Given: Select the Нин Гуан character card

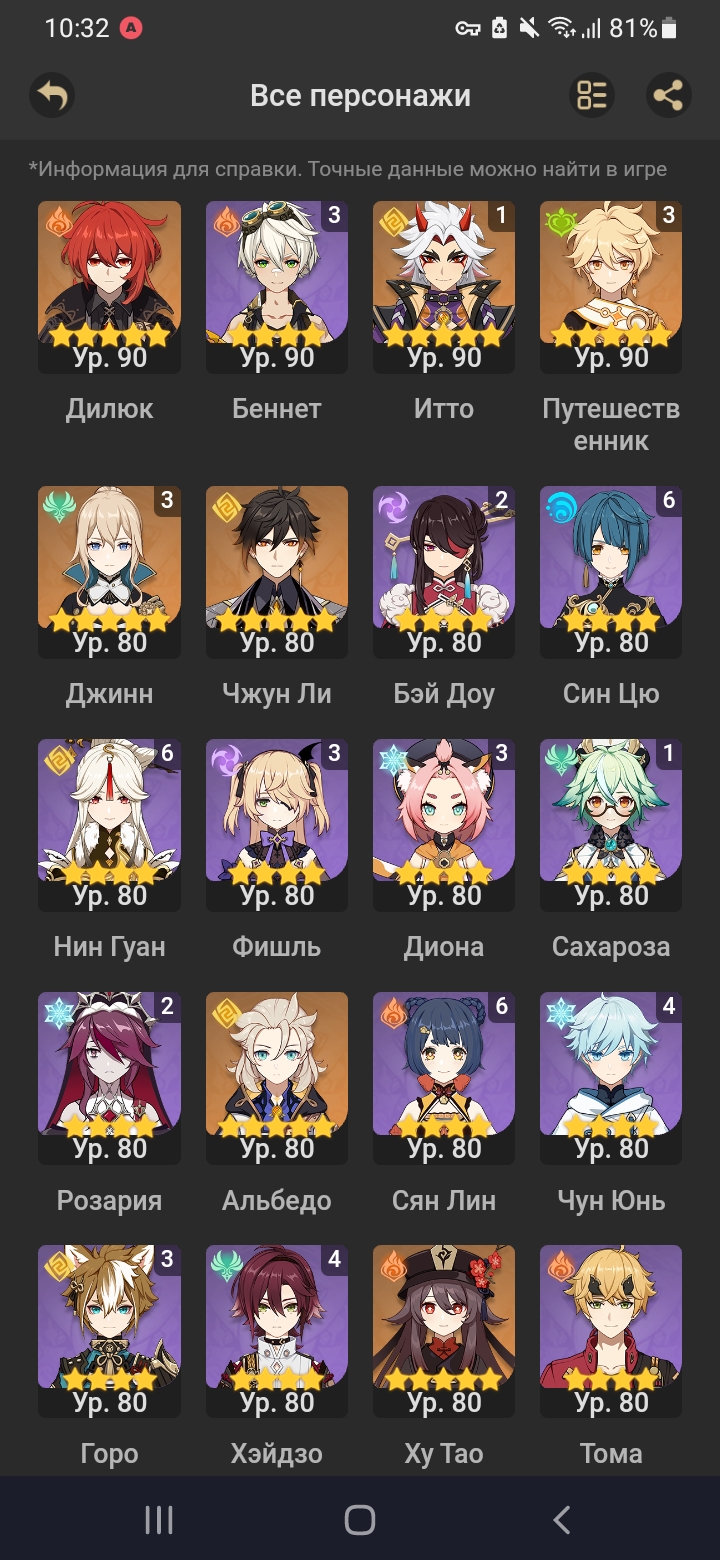Looking at the screenshot, I should pyautogui.click(x=109, y=825).
